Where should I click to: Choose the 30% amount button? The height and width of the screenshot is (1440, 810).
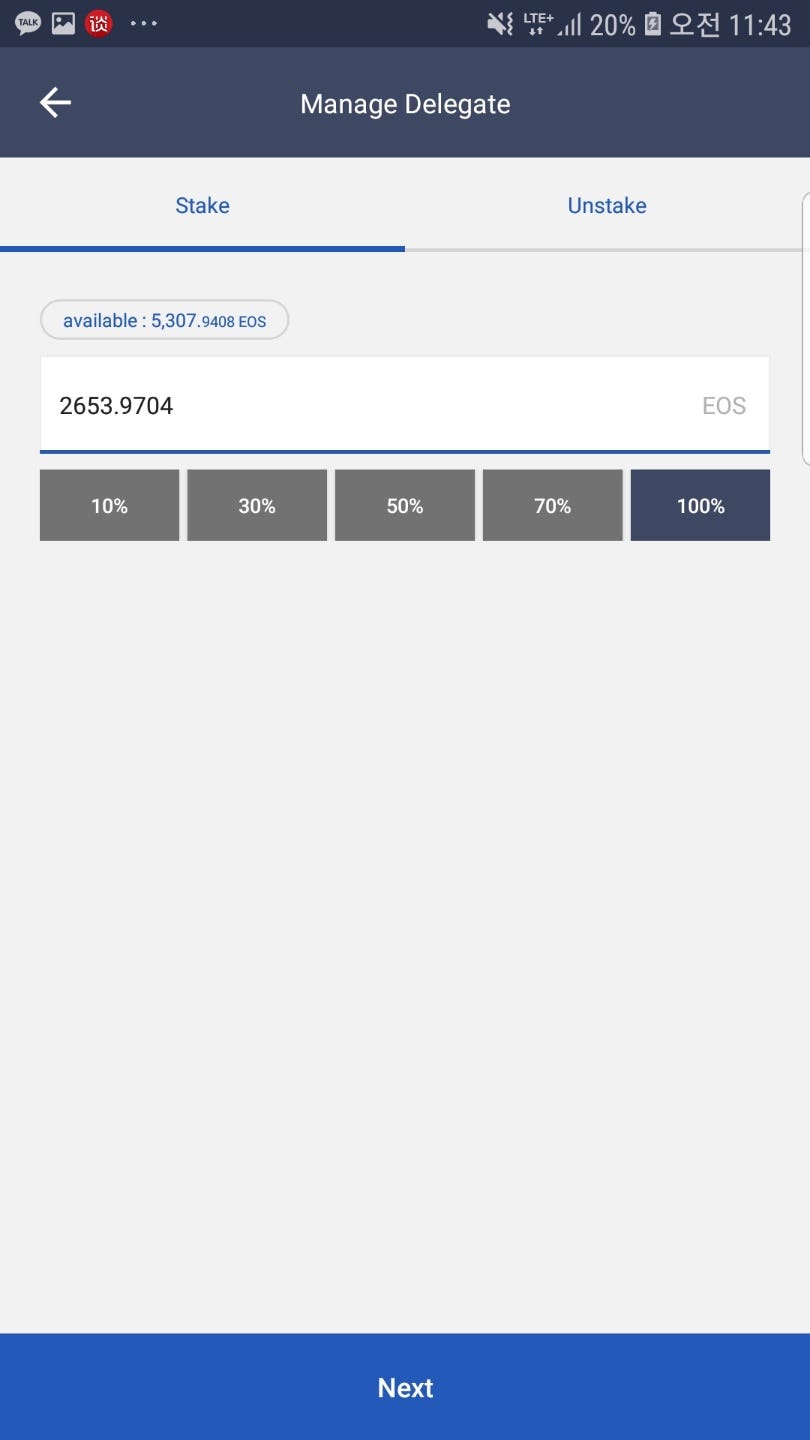257,506
